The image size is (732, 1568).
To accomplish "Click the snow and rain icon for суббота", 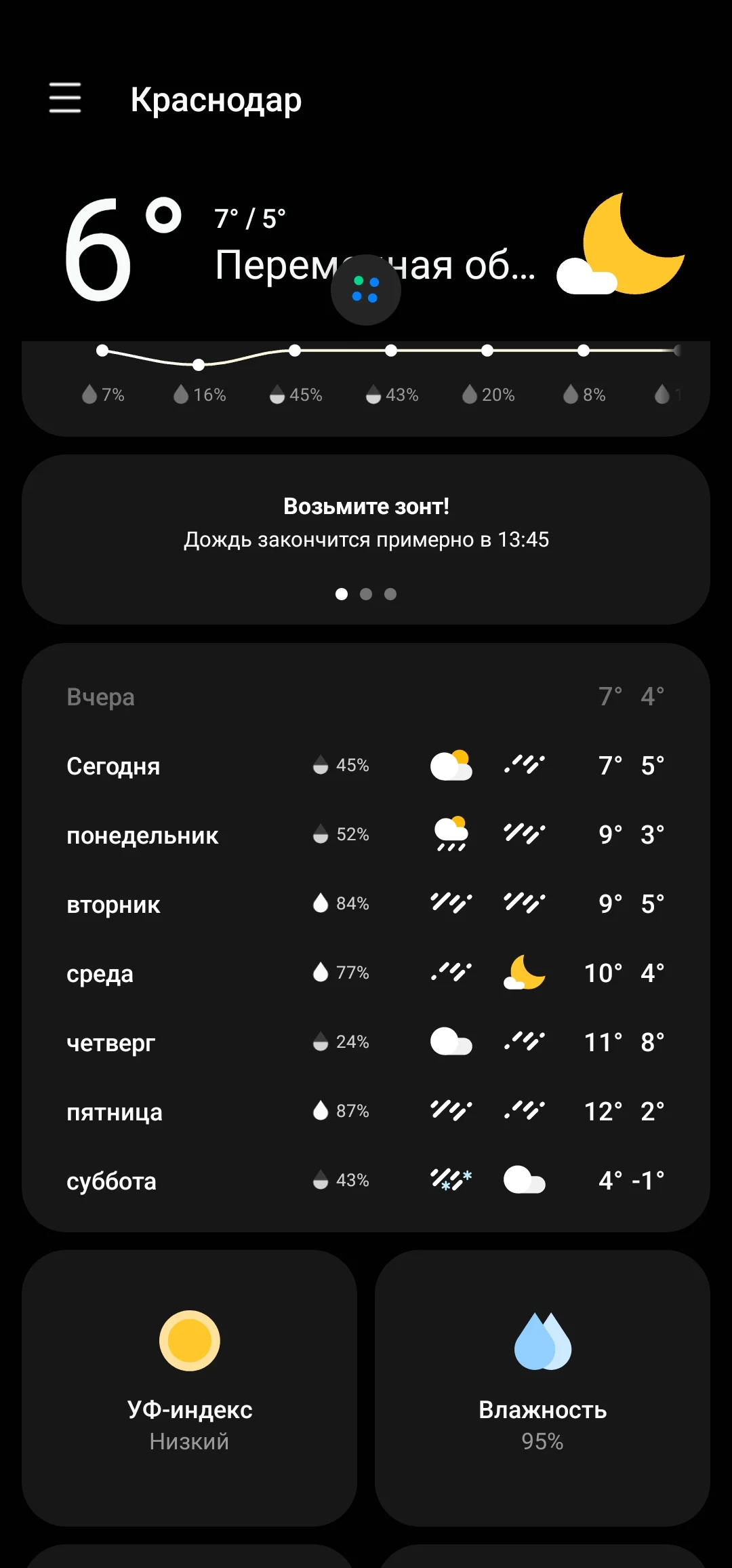I will (x=451, y=1179).
